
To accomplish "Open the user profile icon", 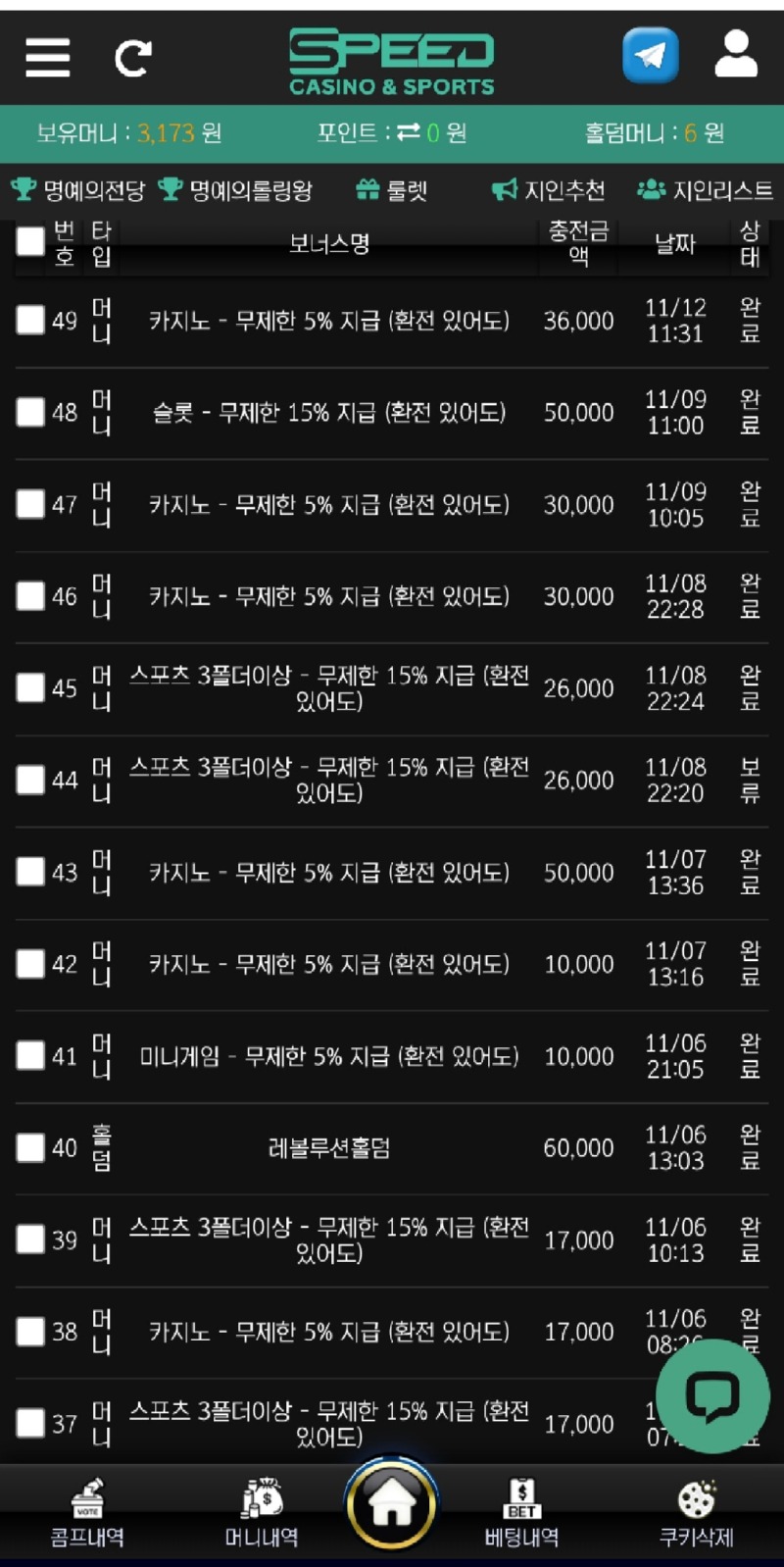I will [736, 55].
